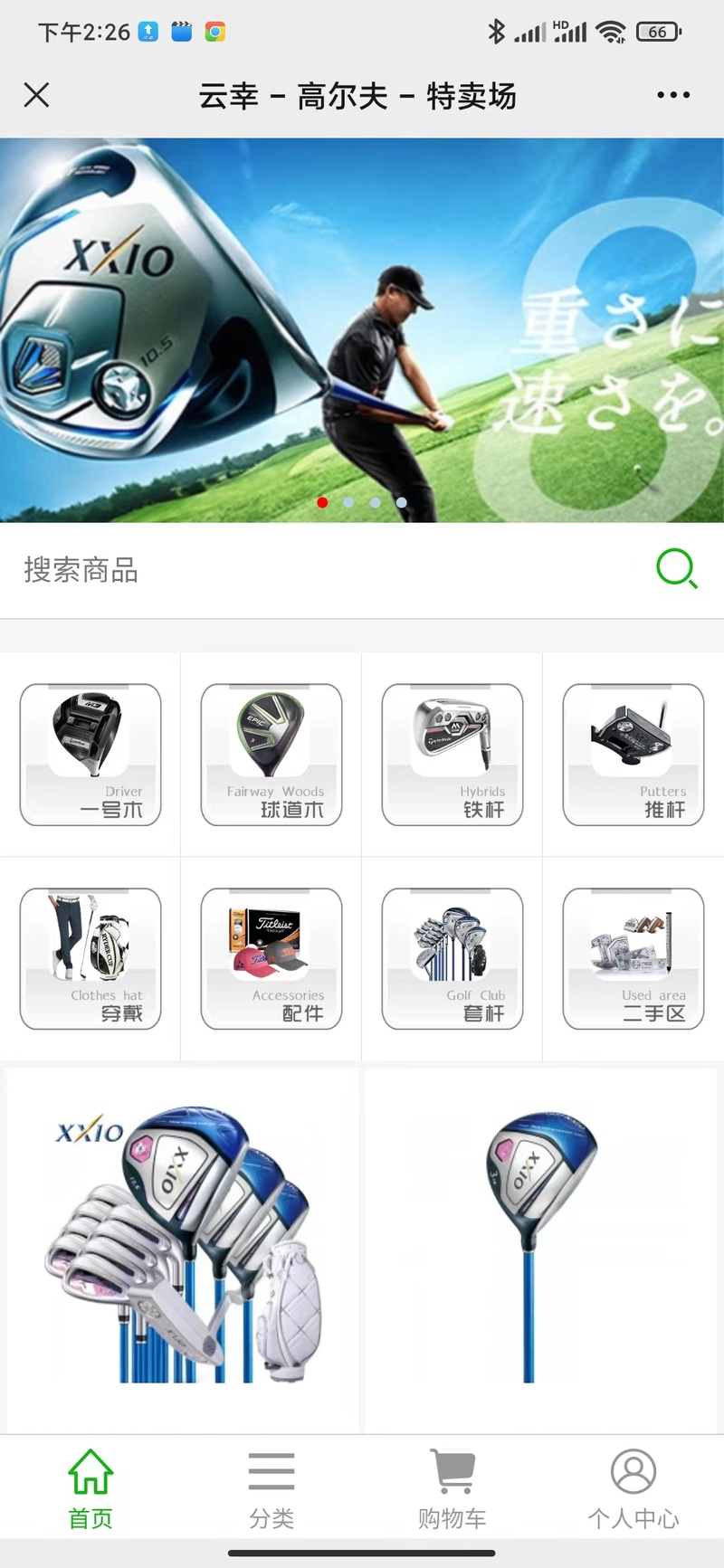Switch to the 个人中心 profile tab

pyautogui.click(x=633, y=1488)
